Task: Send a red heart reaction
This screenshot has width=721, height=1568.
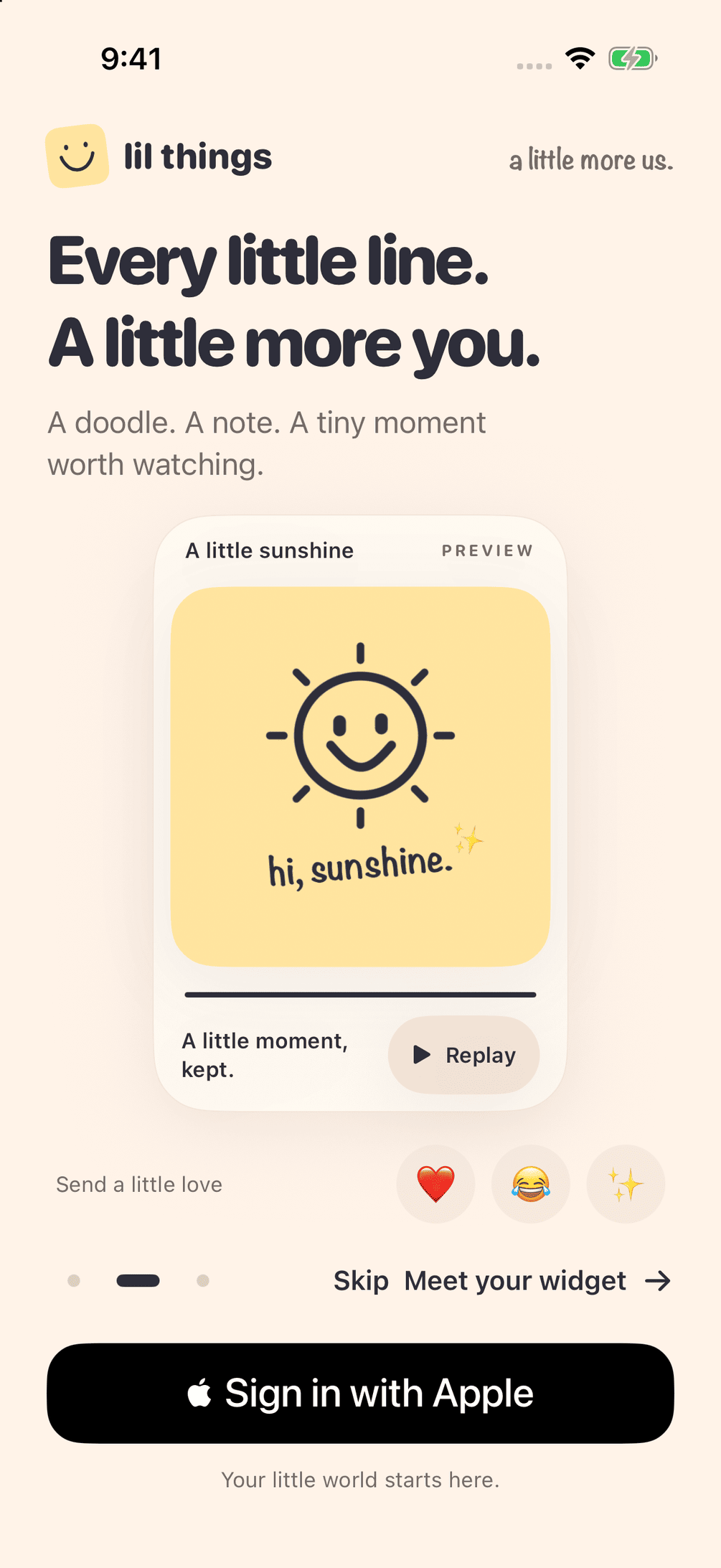Action: click(435, 1184)
